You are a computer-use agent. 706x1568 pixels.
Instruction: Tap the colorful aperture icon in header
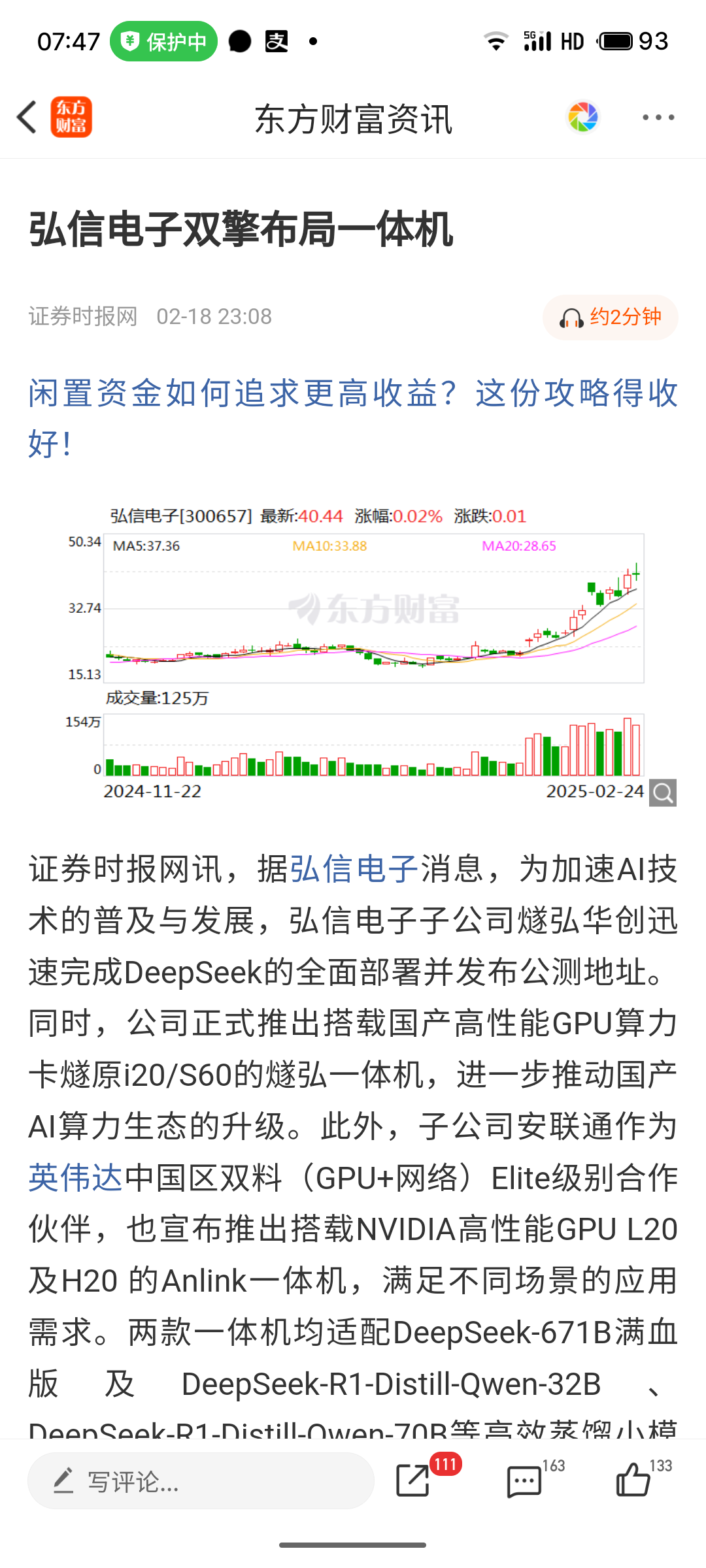click(582, 118)
